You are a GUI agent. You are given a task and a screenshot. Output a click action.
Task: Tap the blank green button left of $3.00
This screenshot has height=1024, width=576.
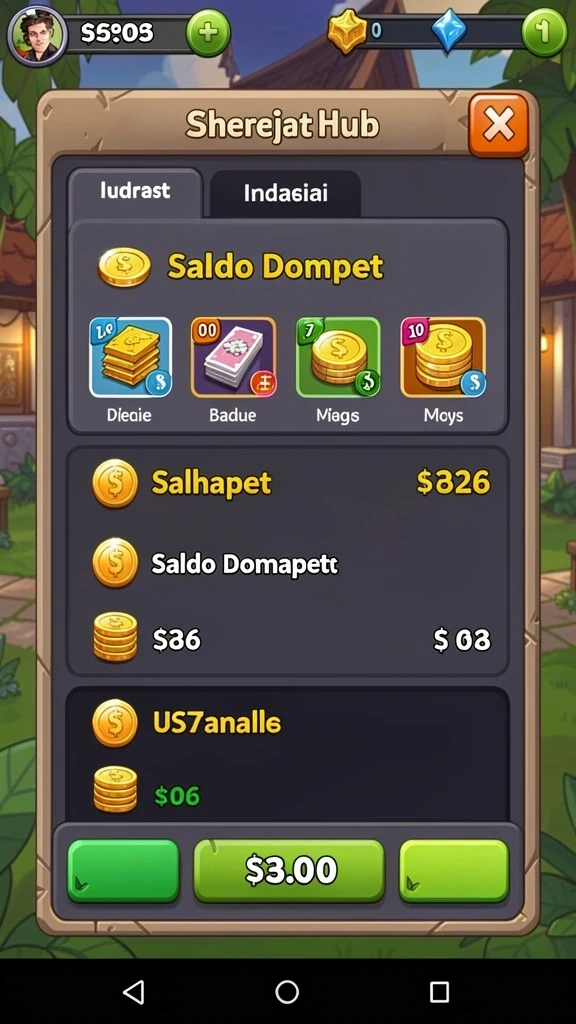click(x=123, y=871)
